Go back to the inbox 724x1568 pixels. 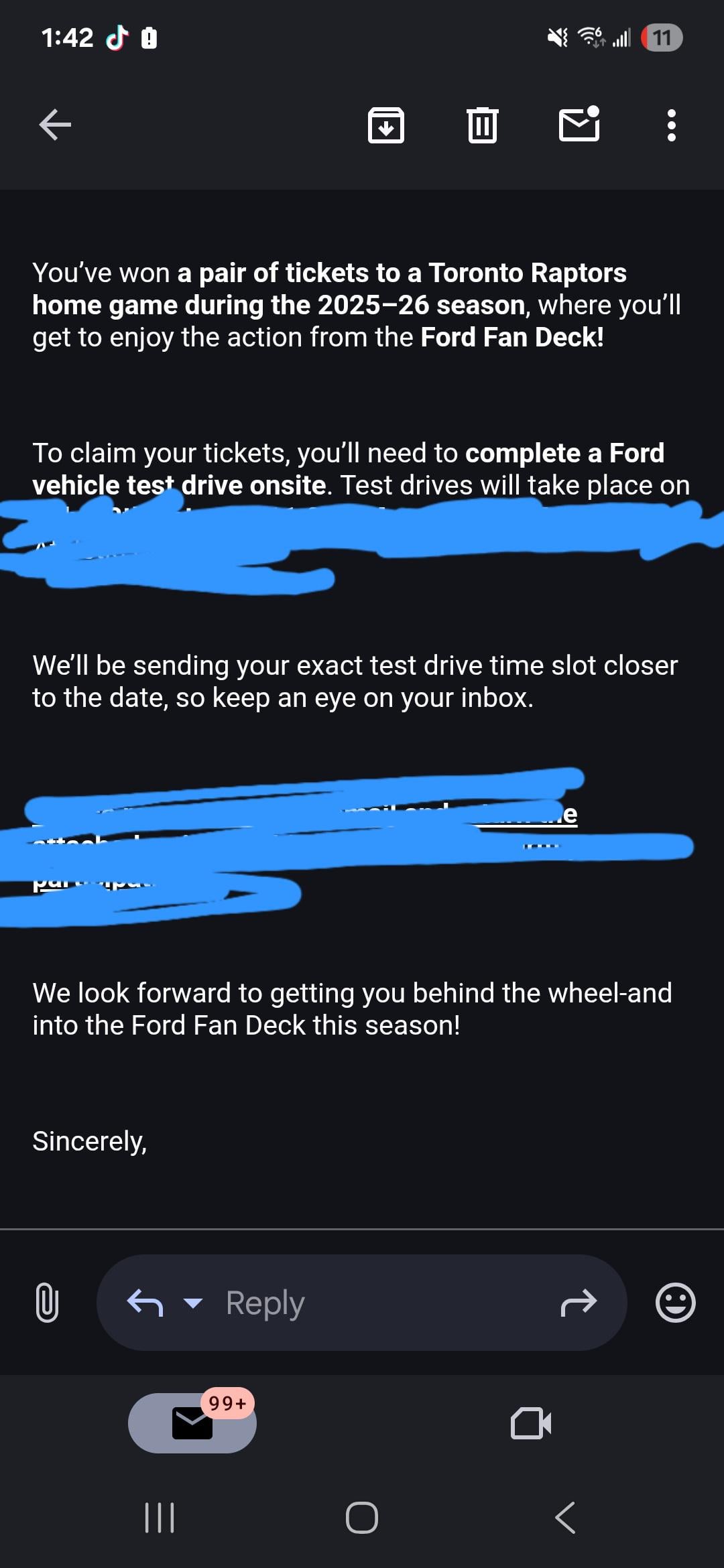coord(55,125)
